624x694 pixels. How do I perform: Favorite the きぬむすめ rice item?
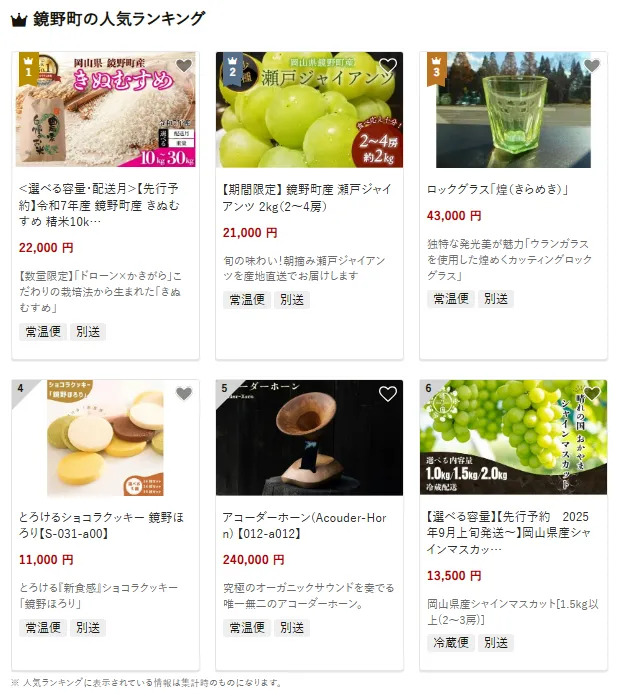[184, 67]
